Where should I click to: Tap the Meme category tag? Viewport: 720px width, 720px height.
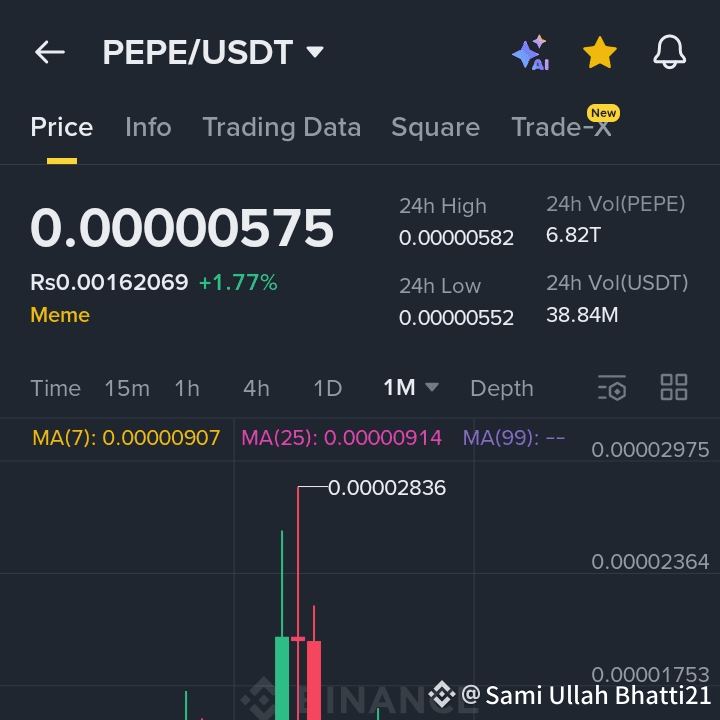coord(60,315)
